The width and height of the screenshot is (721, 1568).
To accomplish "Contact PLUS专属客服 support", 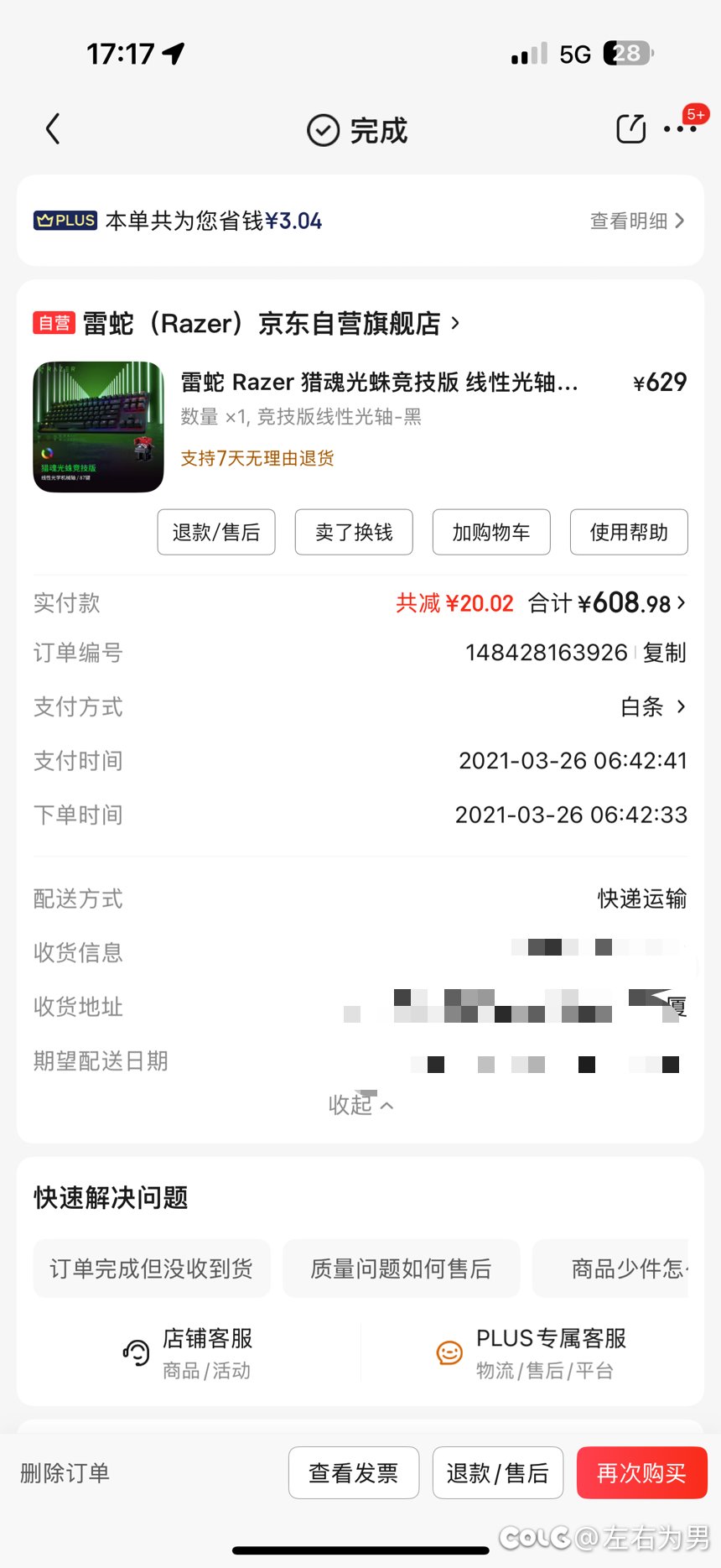I will pos(532,1352).
